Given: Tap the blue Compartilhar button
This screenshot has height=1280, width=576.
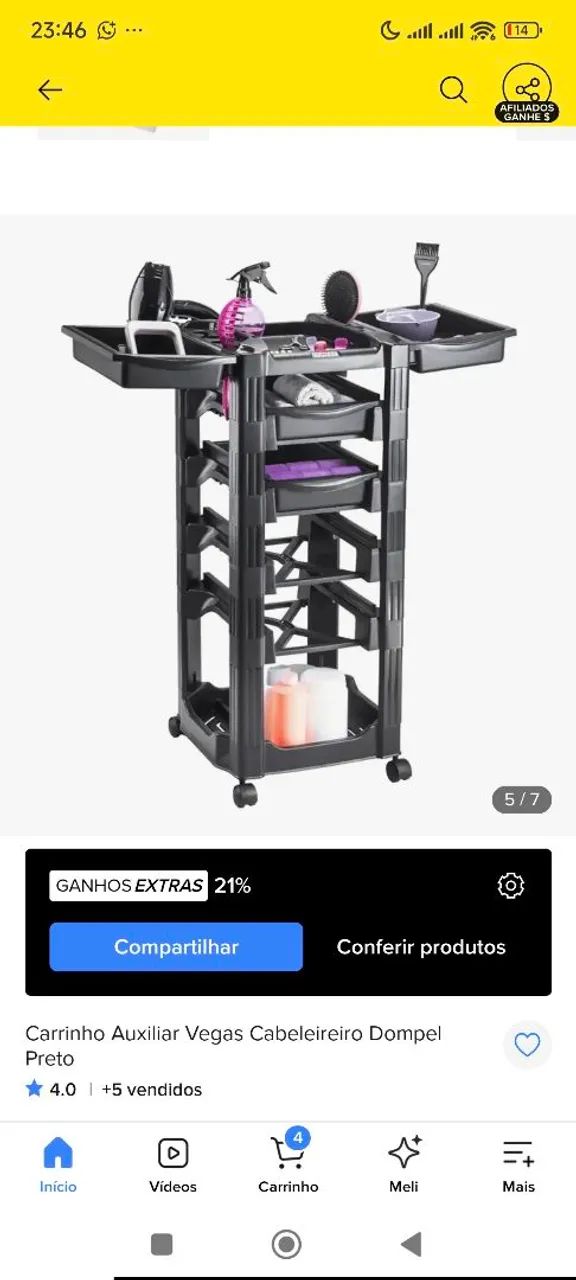Looking at the screenshot, I should (x=176, y=947).
